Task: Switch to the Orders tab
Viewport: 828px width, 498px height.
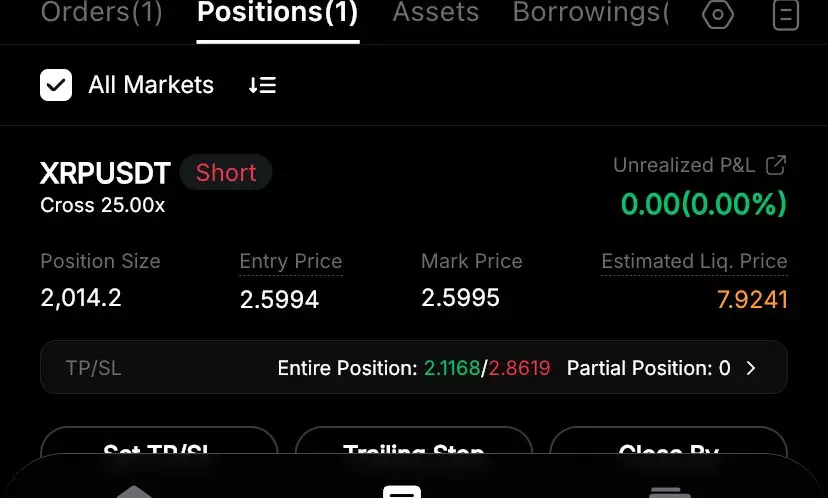Action: 101,13
